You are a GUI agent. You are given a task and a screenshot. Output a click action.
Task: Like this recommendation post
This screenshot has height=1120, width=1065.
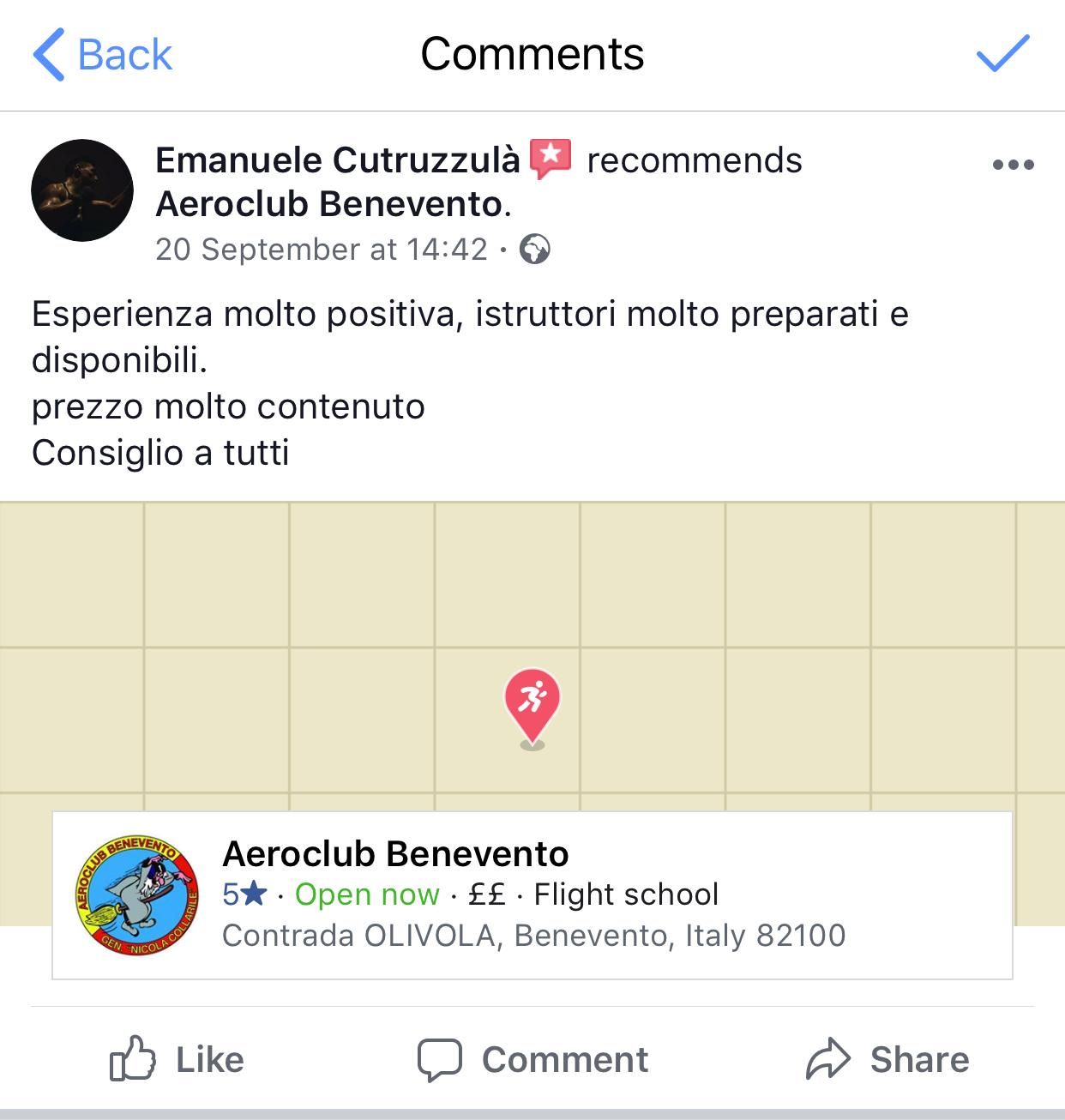(x=177, y=1060)
